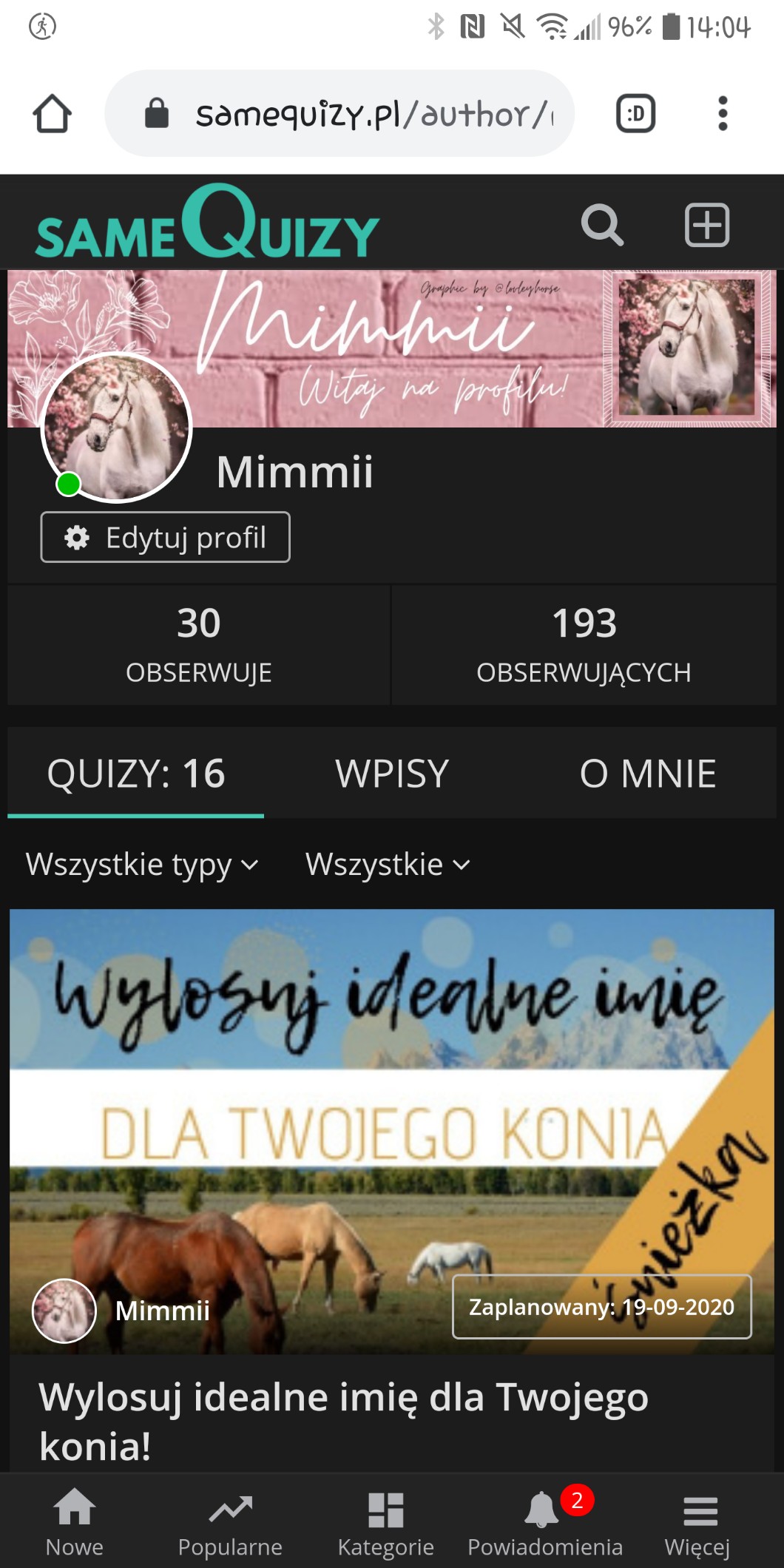Browse Kategorie

385,1524
